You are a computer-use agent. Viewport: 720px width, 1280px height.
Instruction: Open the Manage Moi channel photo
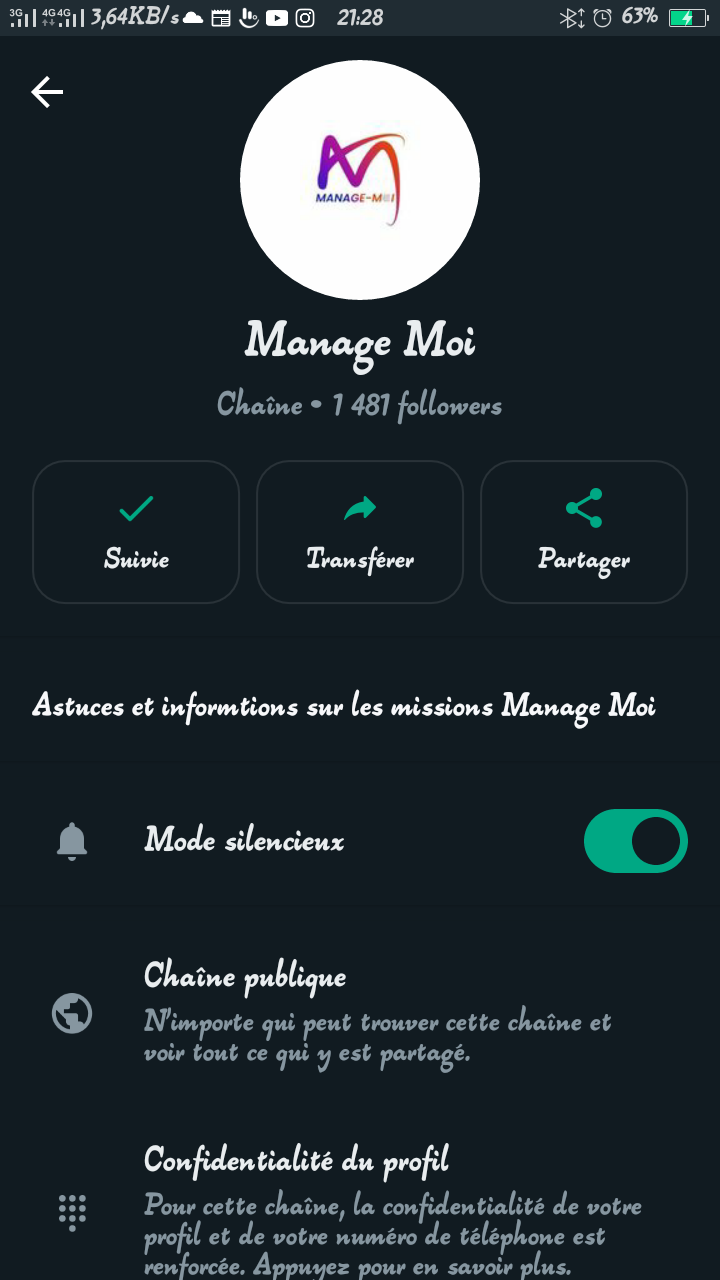point(360,180)
